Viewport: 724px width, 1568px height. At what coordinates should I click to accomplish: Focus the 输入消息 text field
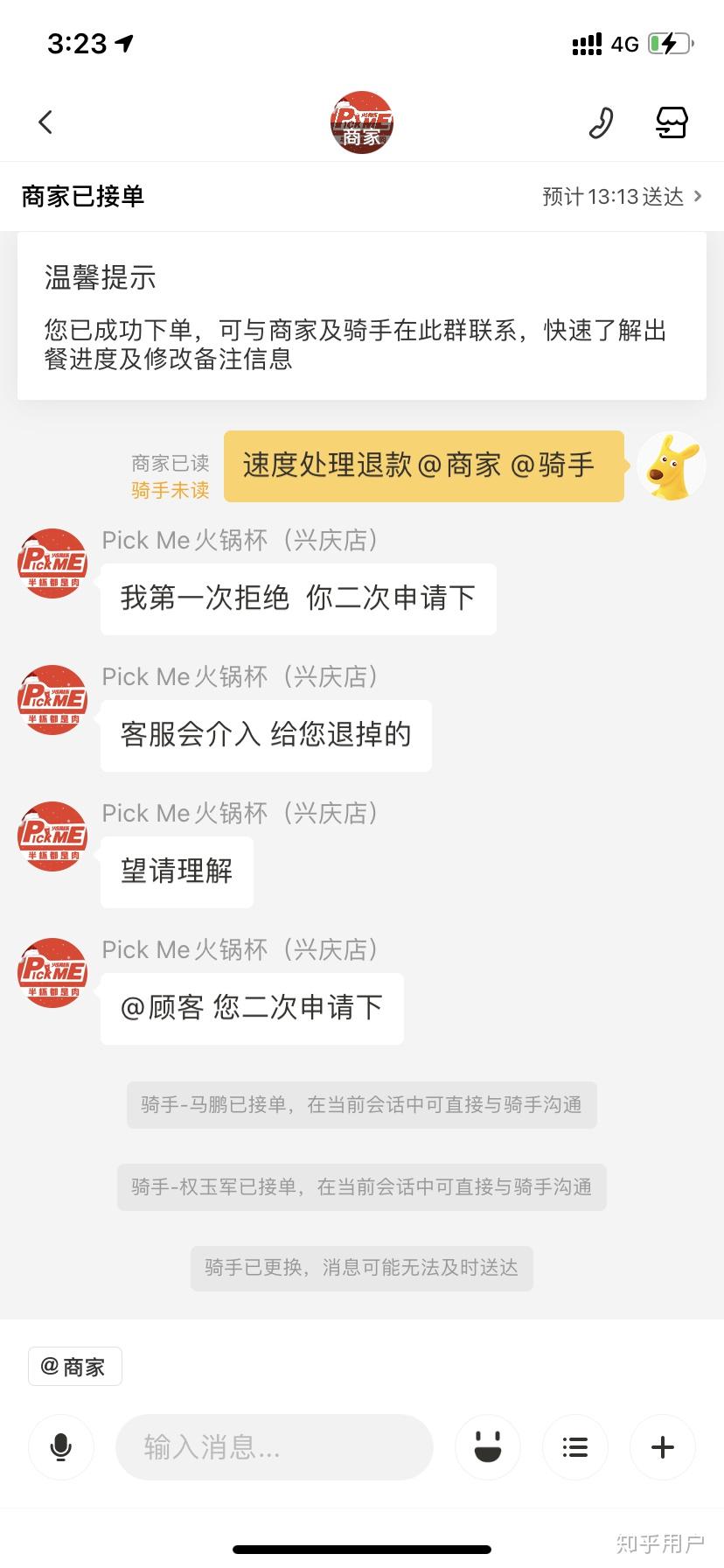tap(275, 1447)
